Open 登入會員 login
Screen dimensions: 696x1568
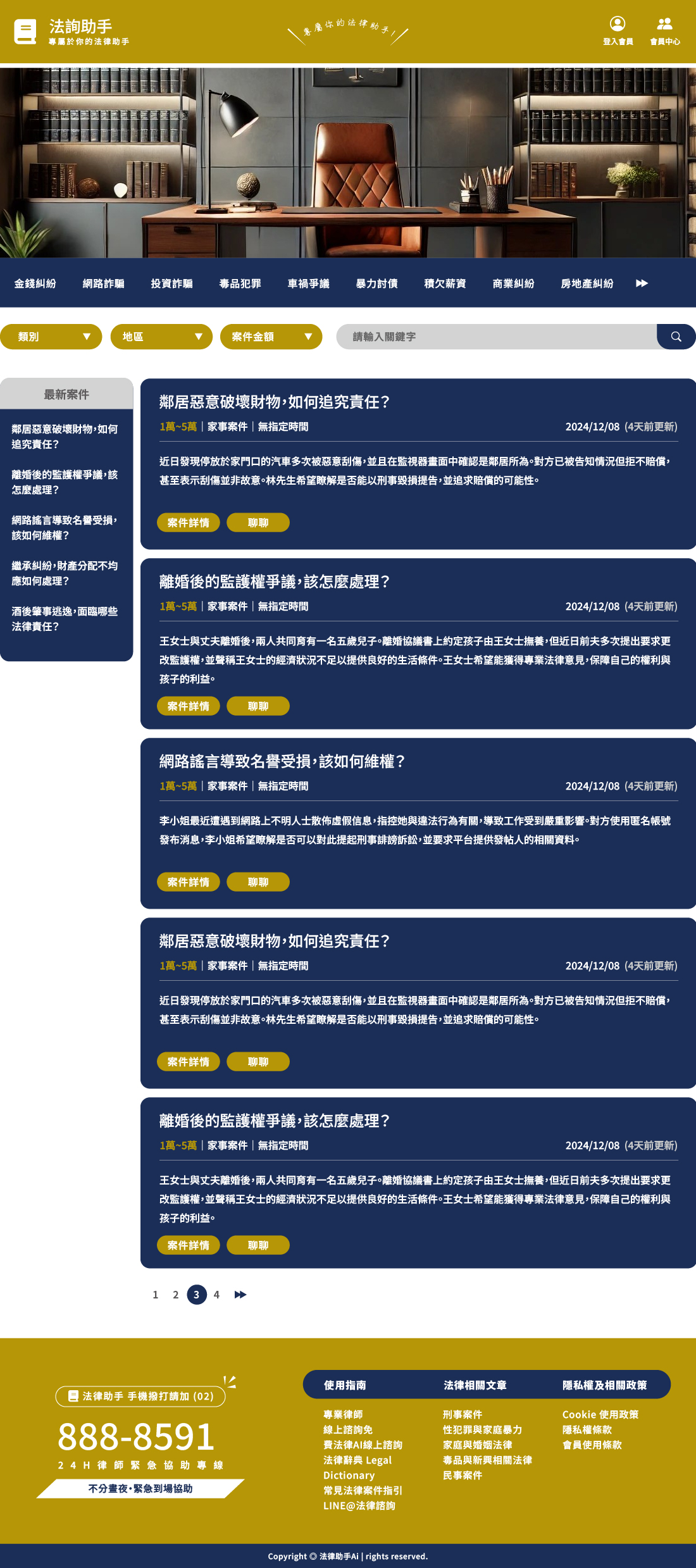(618, 30)
